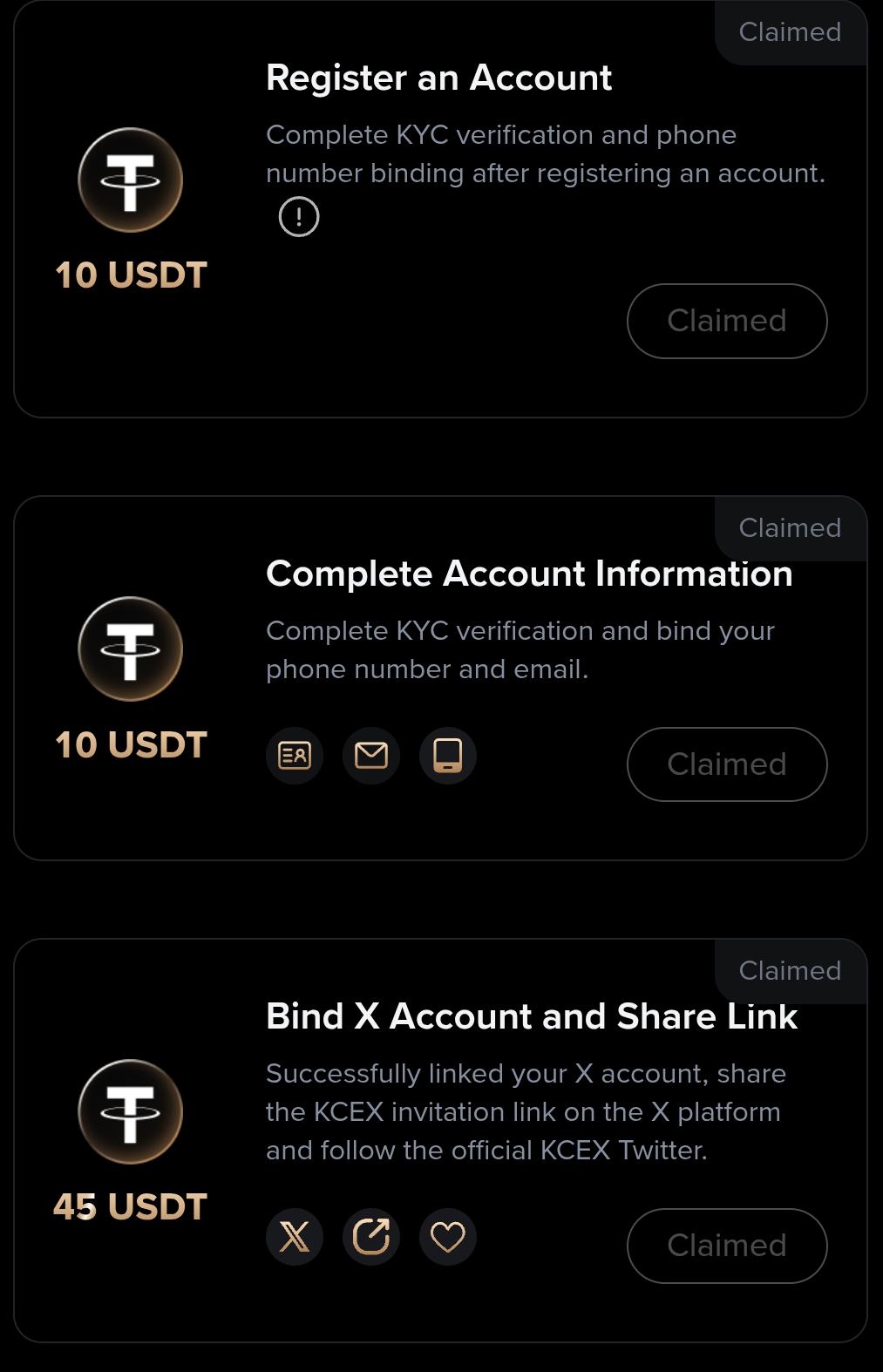Tap the phone binding icon
This screenshot has width=883, height=1372.
(448, 756)
